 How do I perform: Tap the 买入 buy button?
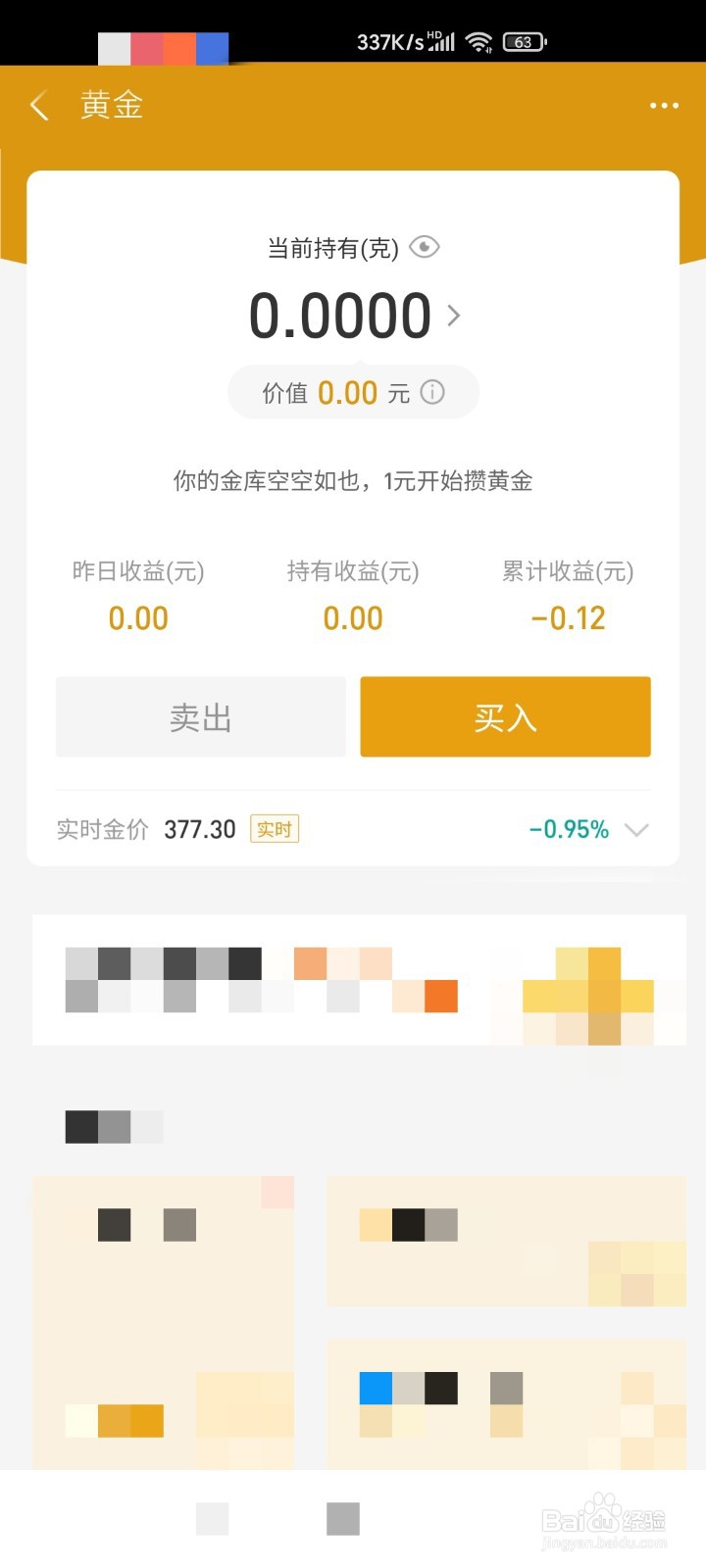(x=505, y=716)
